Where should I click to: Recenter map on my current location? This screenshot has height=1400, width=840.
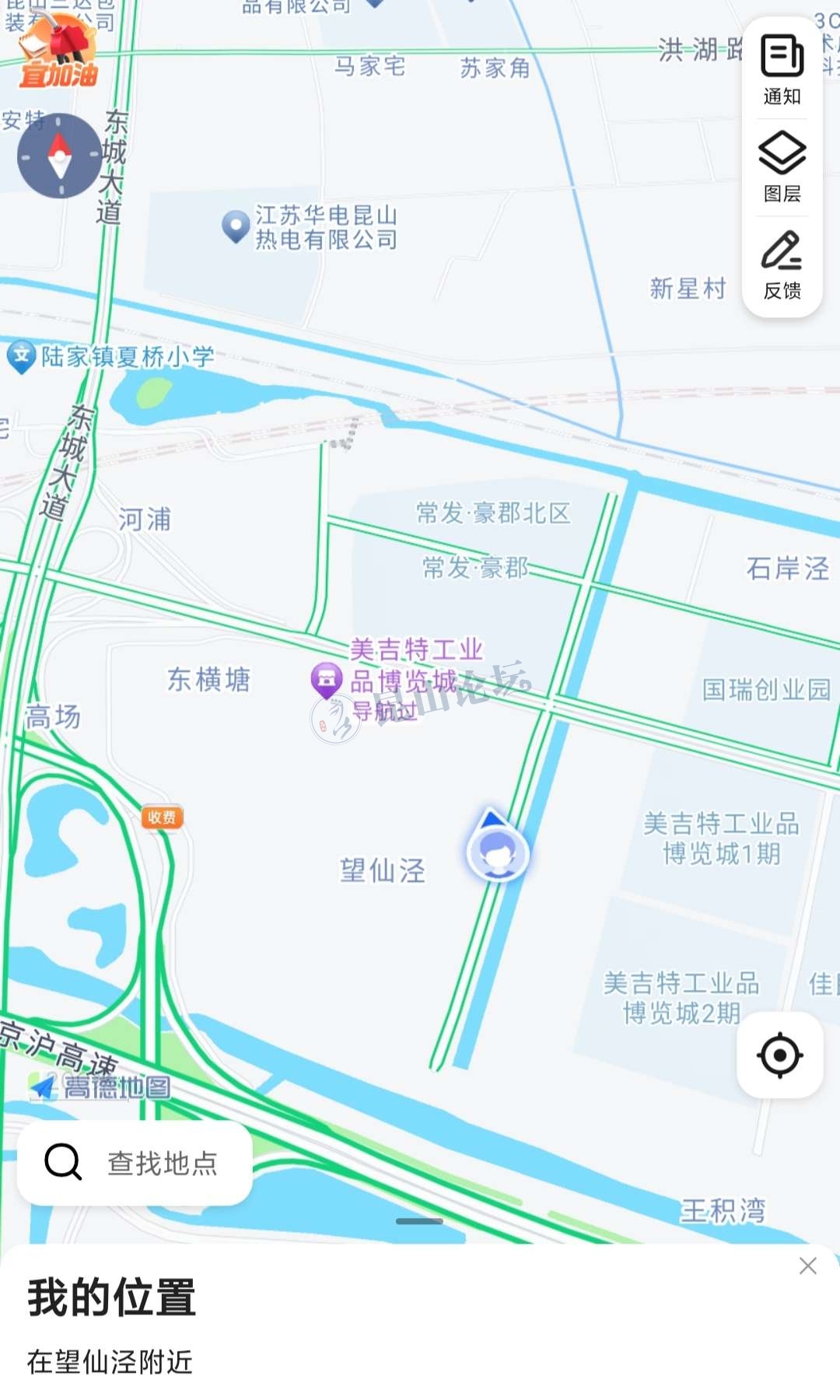(779, 1055)
